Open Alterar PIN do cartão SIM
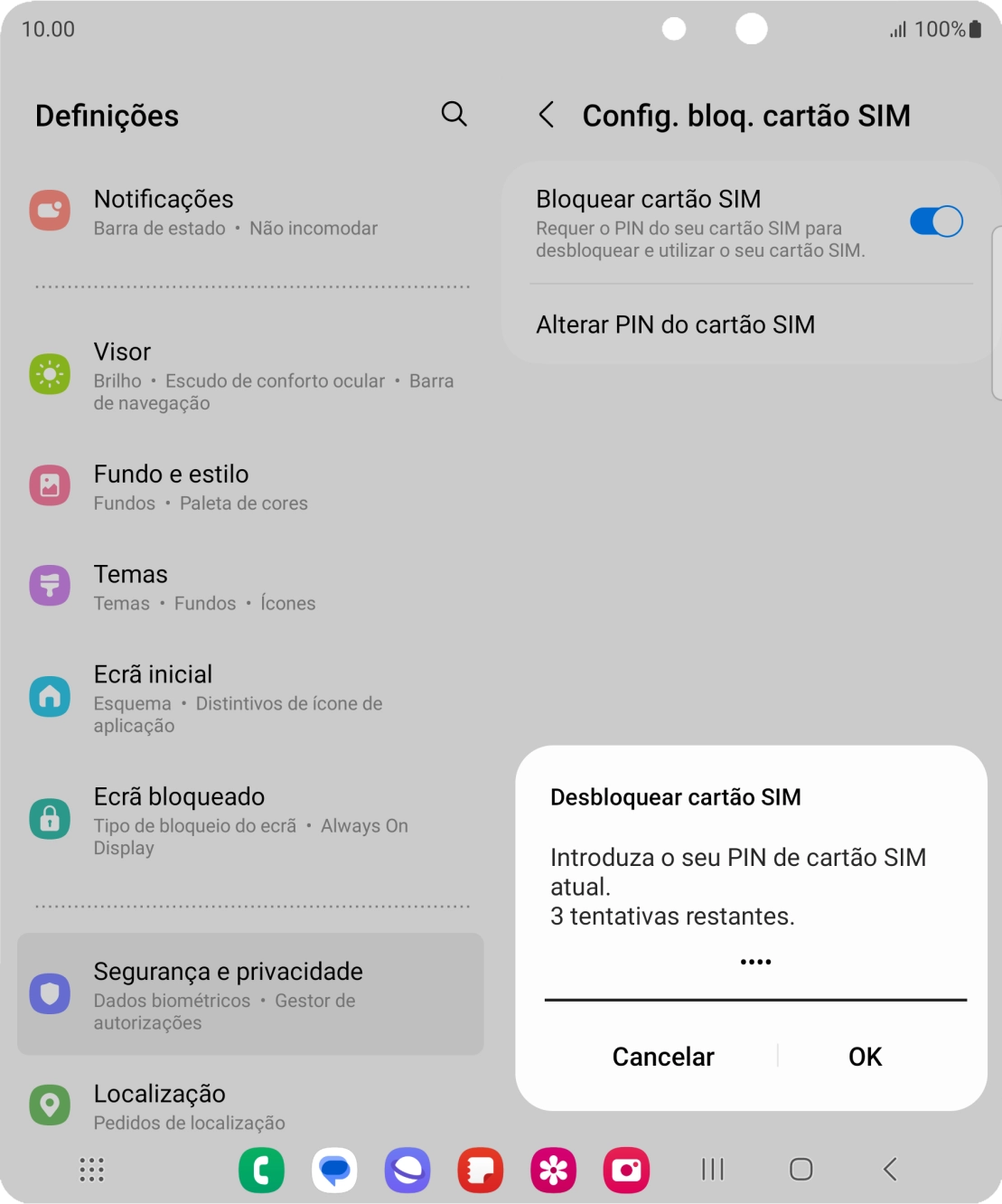This screenshot has width=1002, height=1204. [x=675, y=325]
